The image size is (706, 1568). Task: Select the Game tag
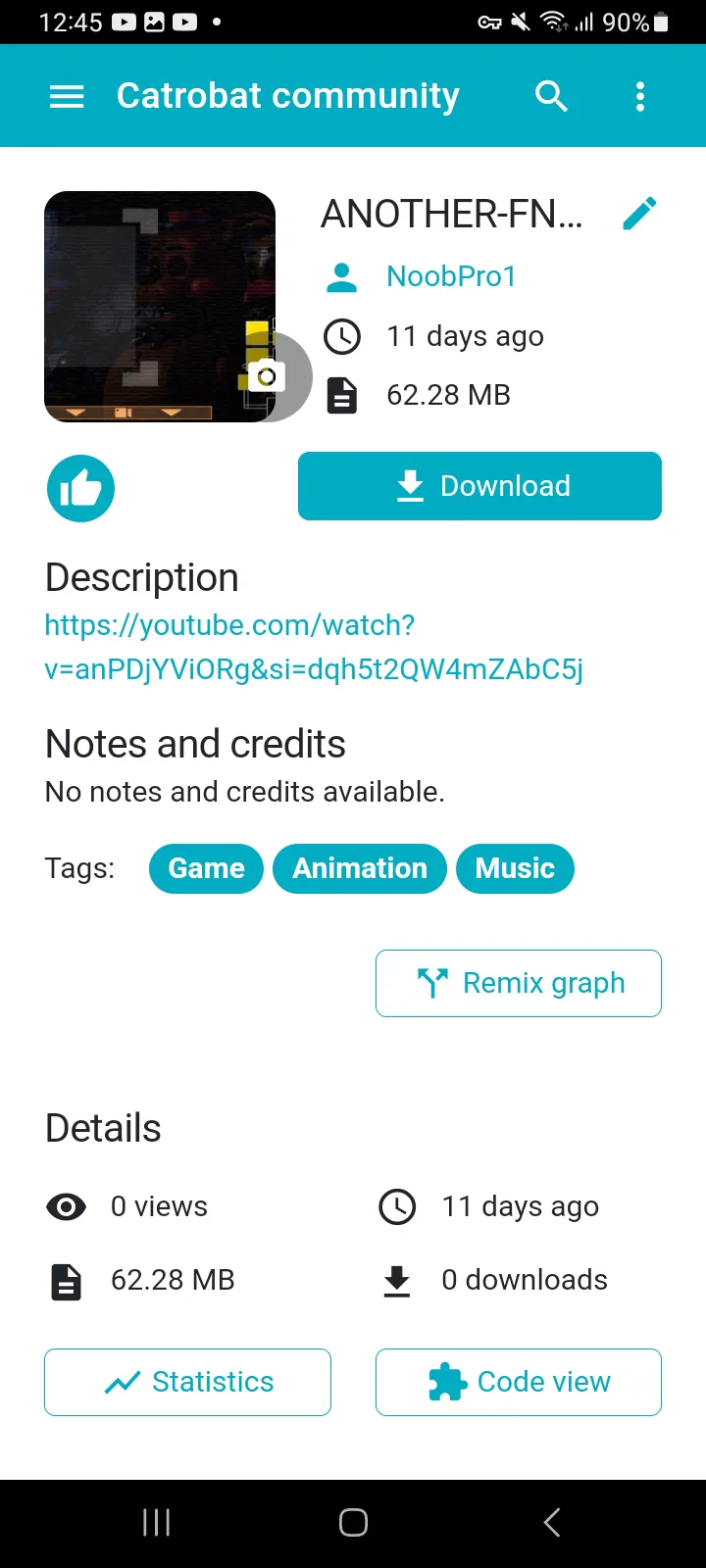tap(206, 868)
